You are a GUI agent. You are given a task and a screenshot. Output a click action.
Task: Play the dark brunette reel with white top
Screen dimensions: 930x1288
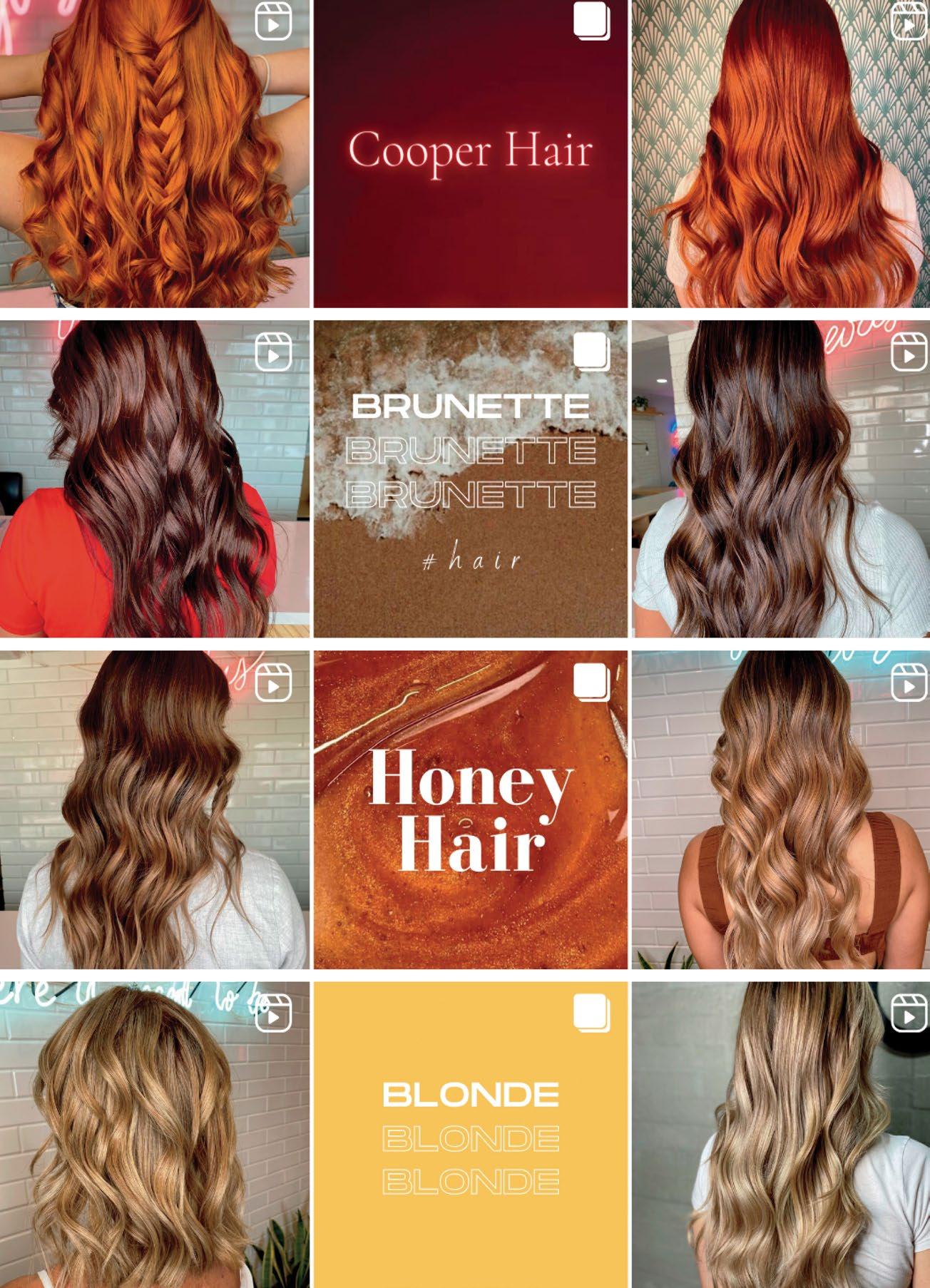click(x=781, y=478)
